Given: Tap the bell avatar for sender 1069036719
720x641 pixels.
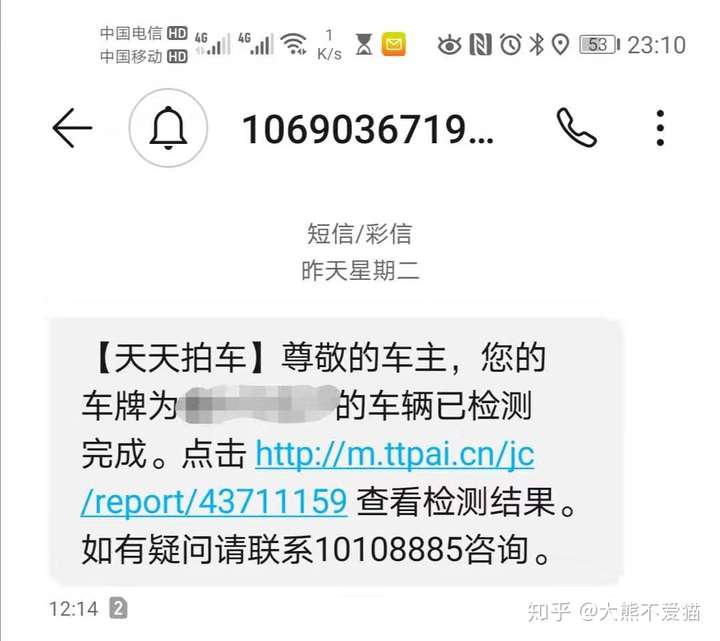Looking at the screenshot, I should 168,128.
